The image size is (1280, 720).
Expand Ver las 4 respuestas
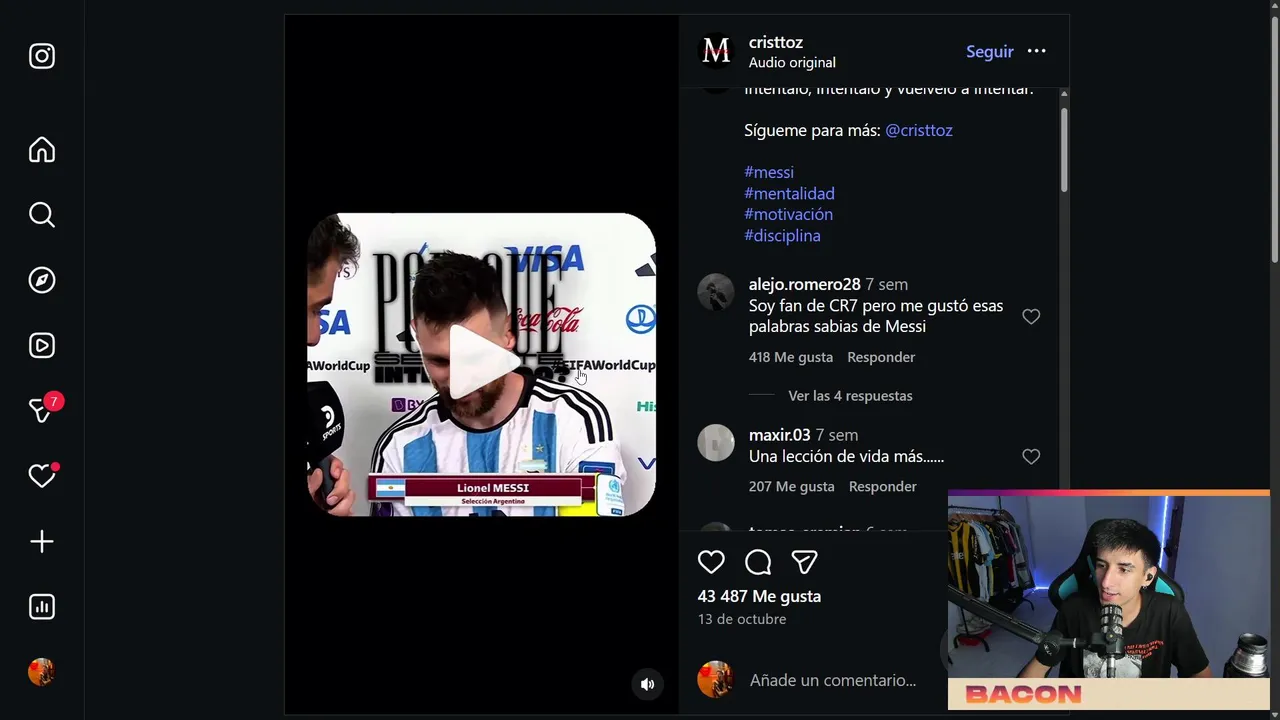point(850,396)
